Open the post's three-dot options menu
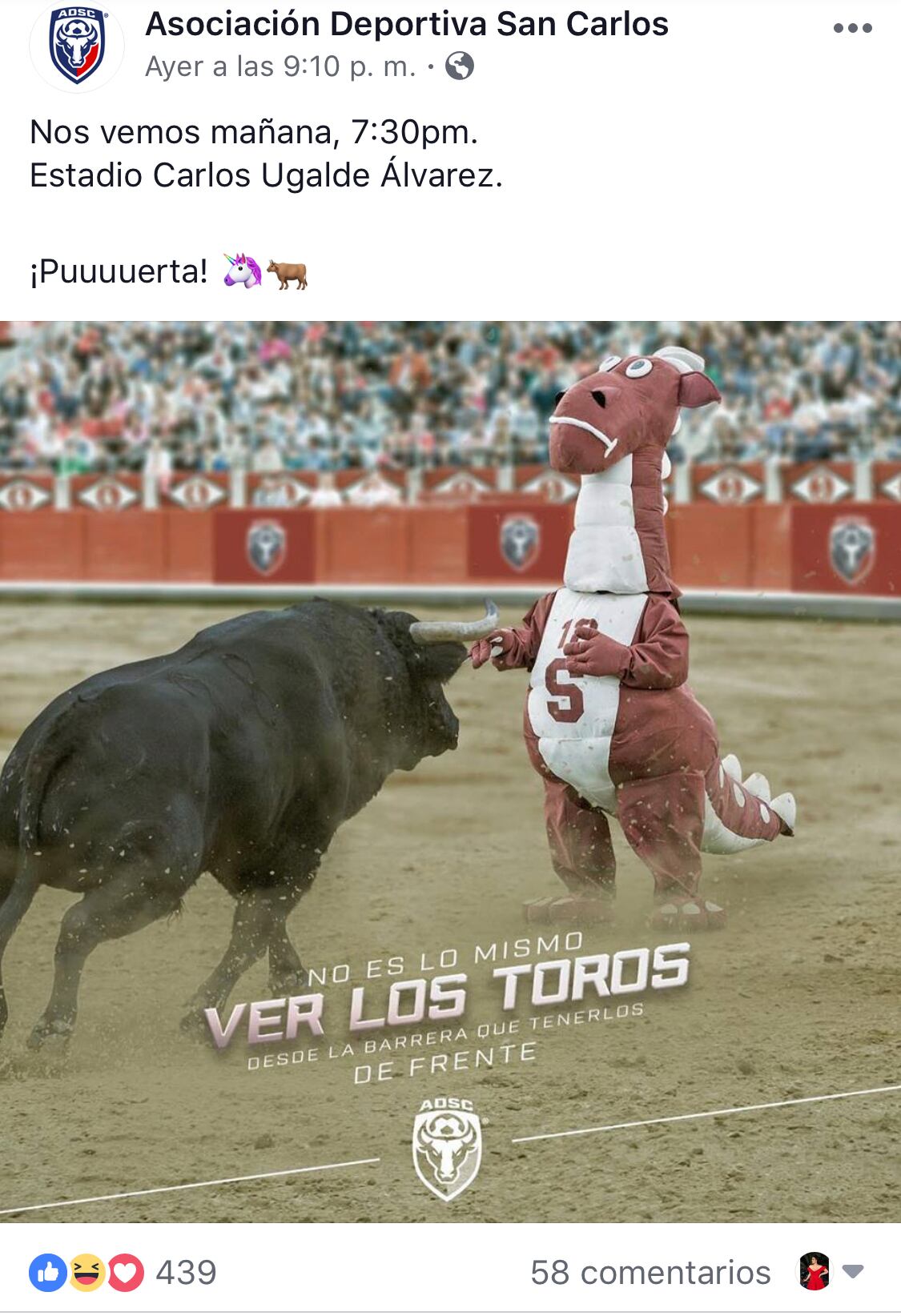This screenshot has height=1316, width=901. pyautogui.click(x=852, y=28)
